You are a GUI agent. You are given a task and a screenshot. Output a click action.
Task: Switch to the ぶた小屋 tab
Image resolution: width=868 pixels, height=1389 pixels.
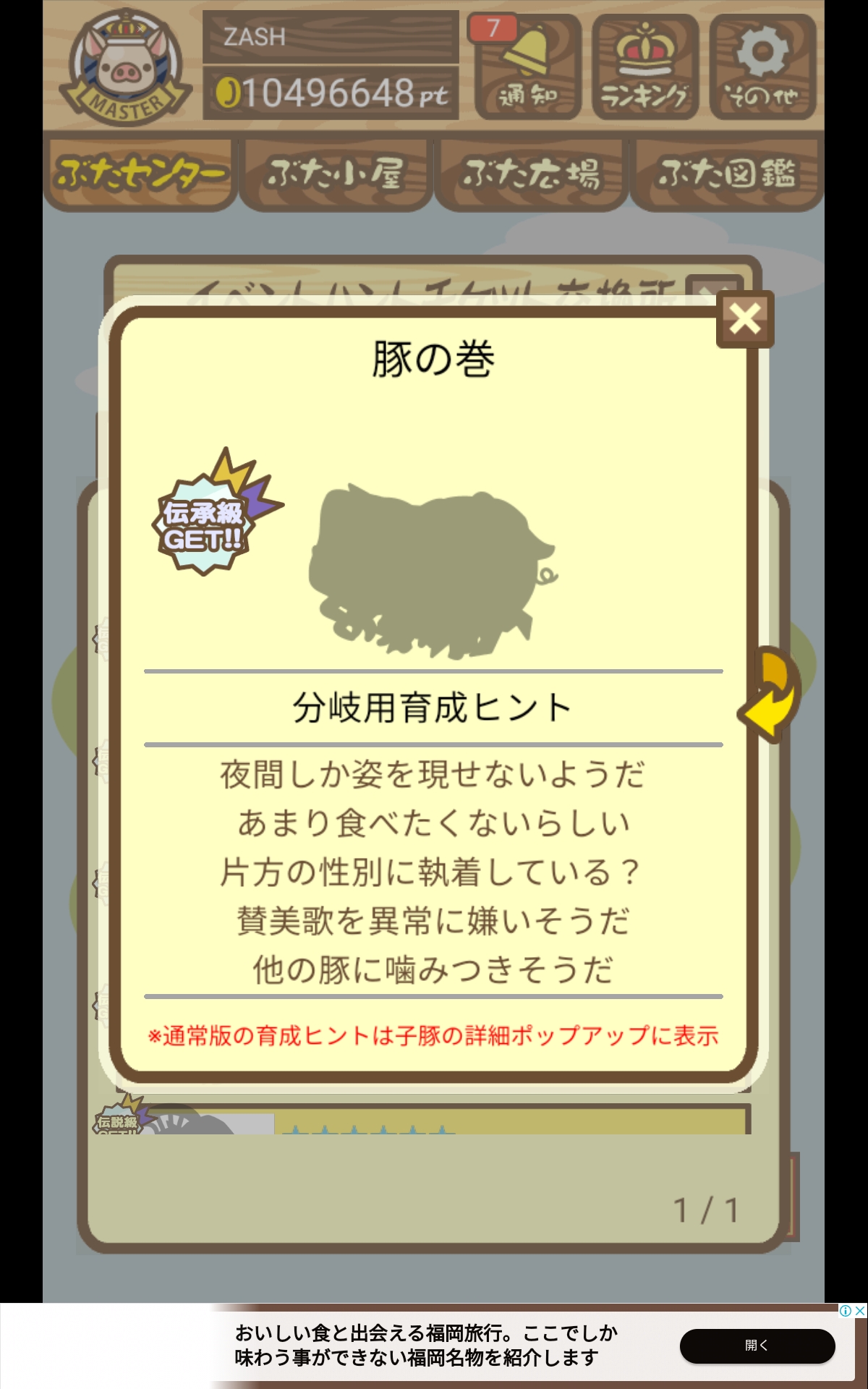(x=336, y=174)
